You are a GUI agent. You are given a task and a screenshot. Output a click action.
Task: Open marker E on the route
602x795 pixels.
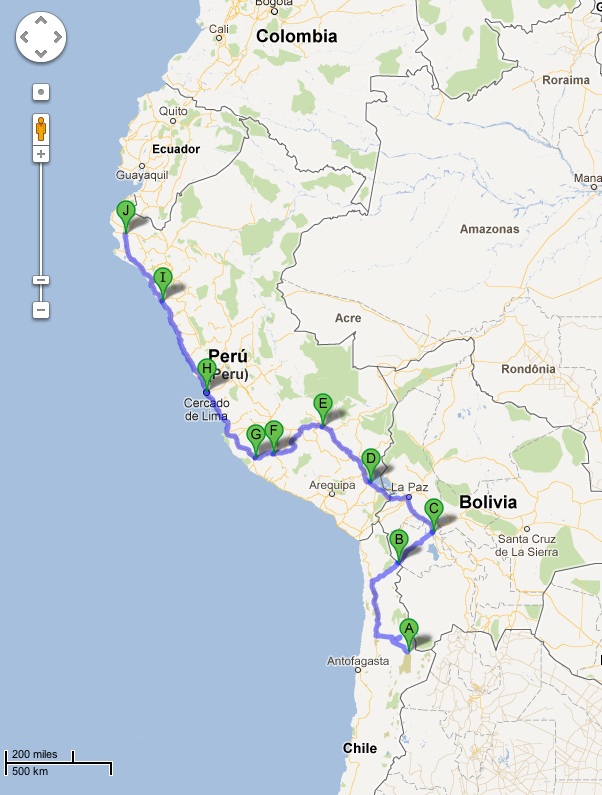coord(322,404)
